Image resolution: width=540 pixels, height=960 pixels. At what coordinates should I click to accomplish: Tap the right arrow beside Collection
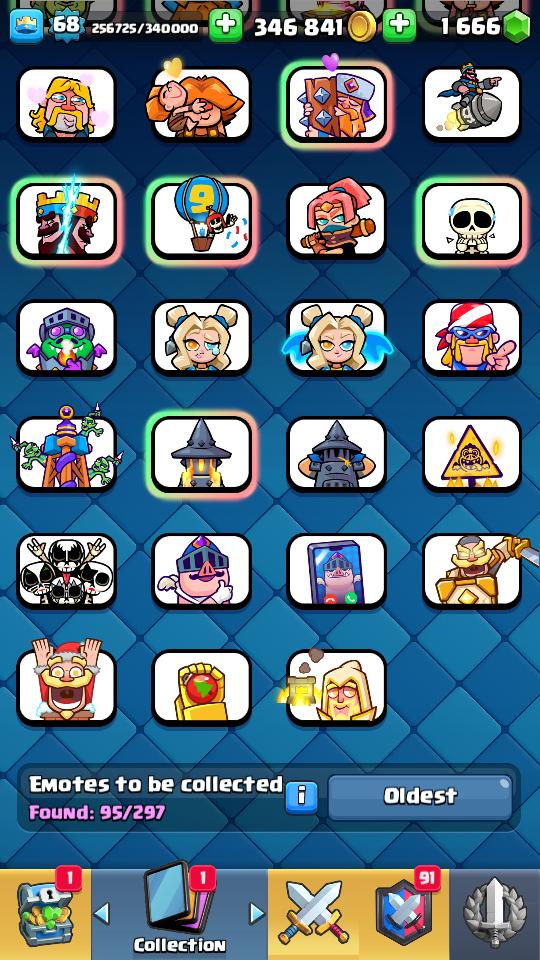click(257, 913)
